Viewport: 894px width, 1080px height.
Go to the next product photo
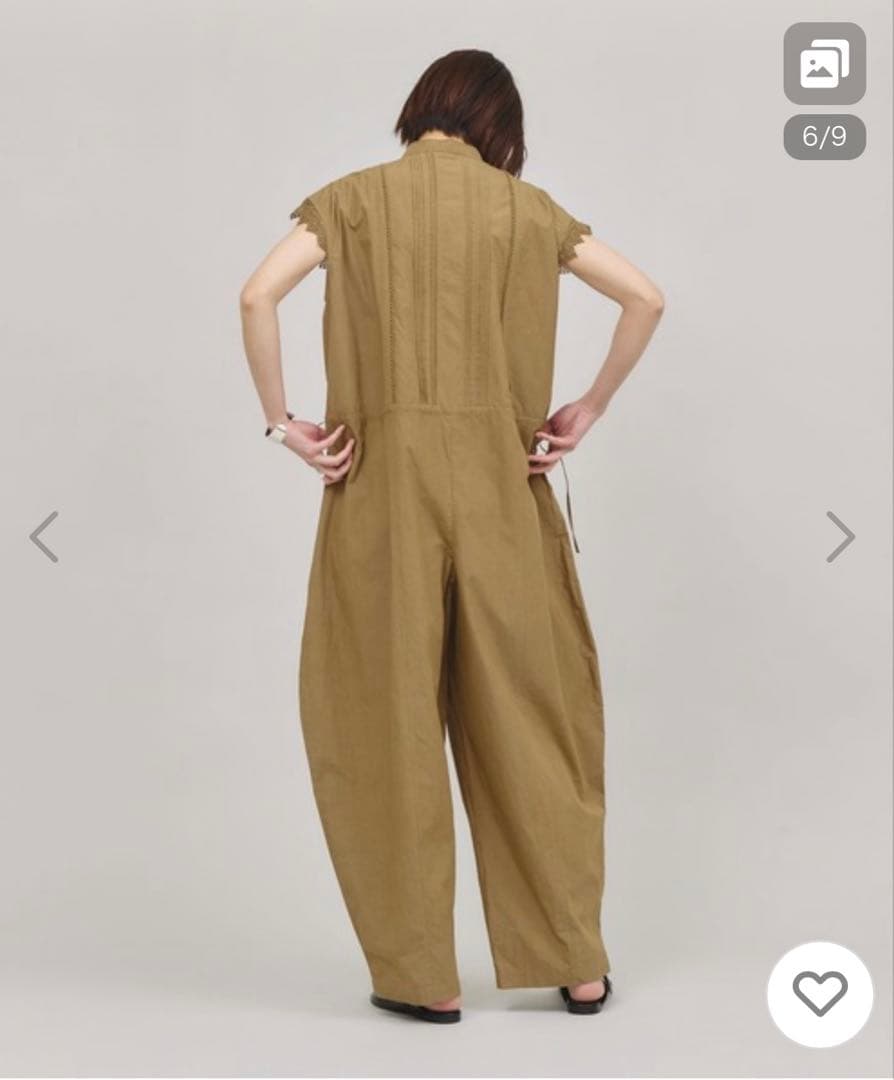(x=840, y=537)
